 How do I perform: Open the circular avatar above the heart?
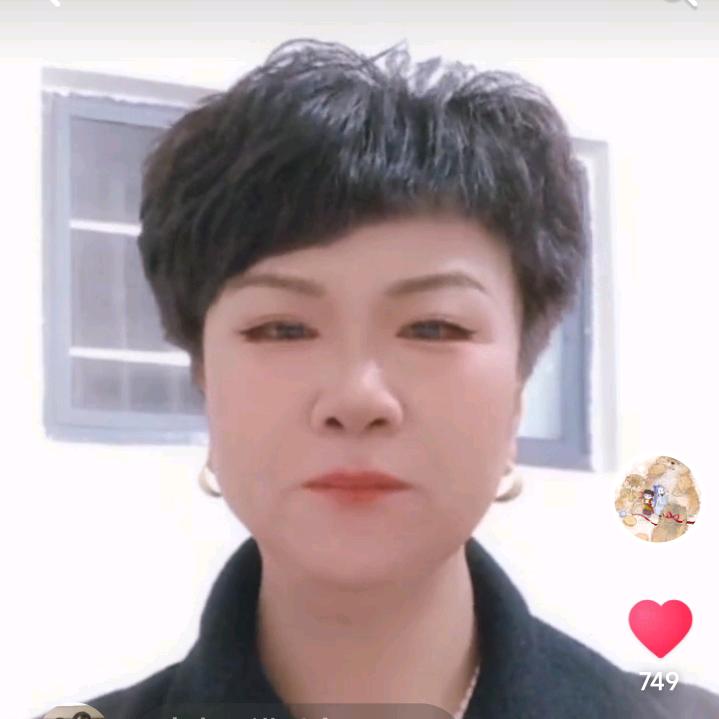657,499
